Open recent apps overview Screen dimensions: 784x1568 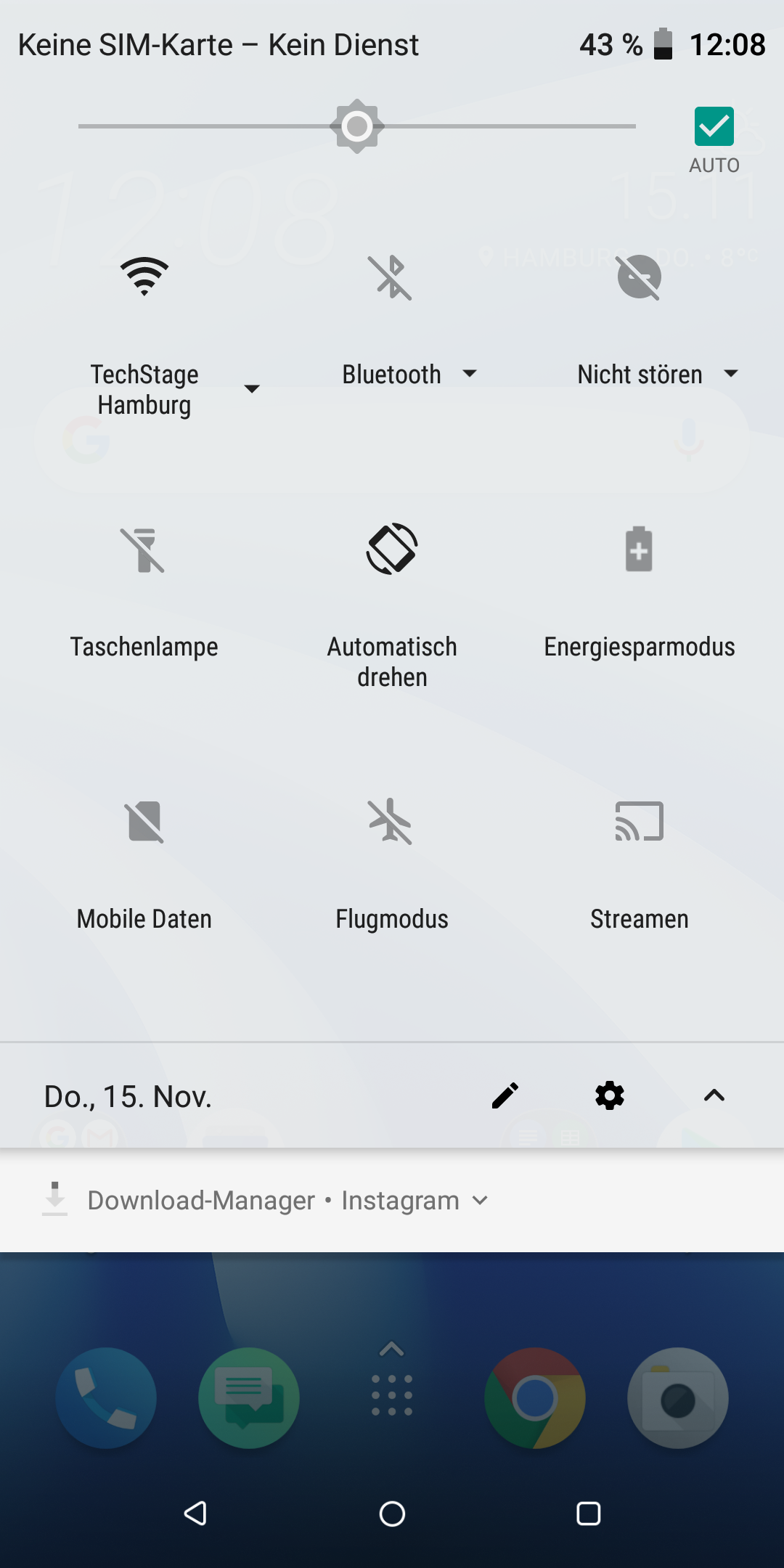[588, 1514]
